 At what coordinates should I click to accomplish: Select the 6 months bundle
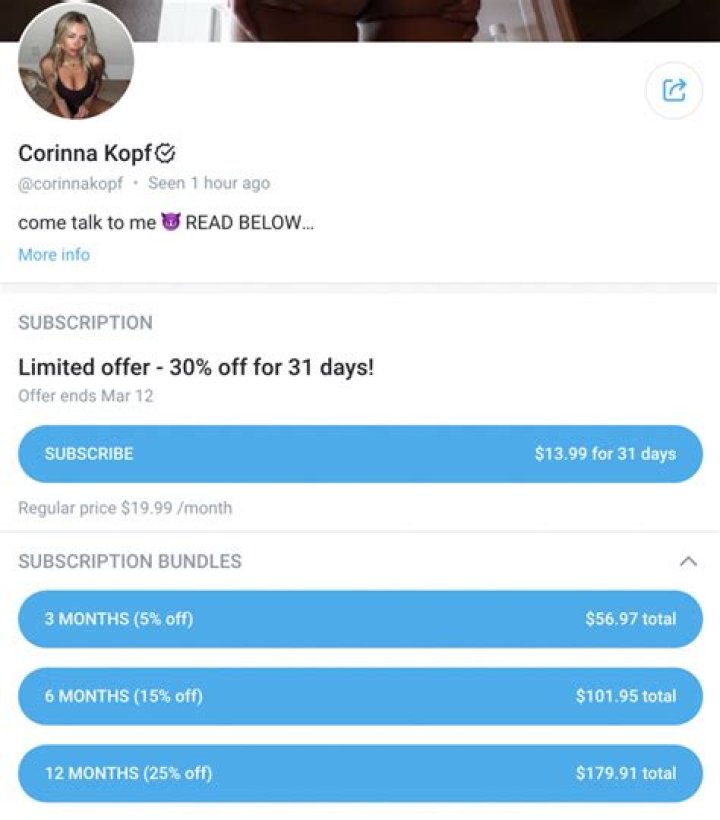(x=360, y=696)
